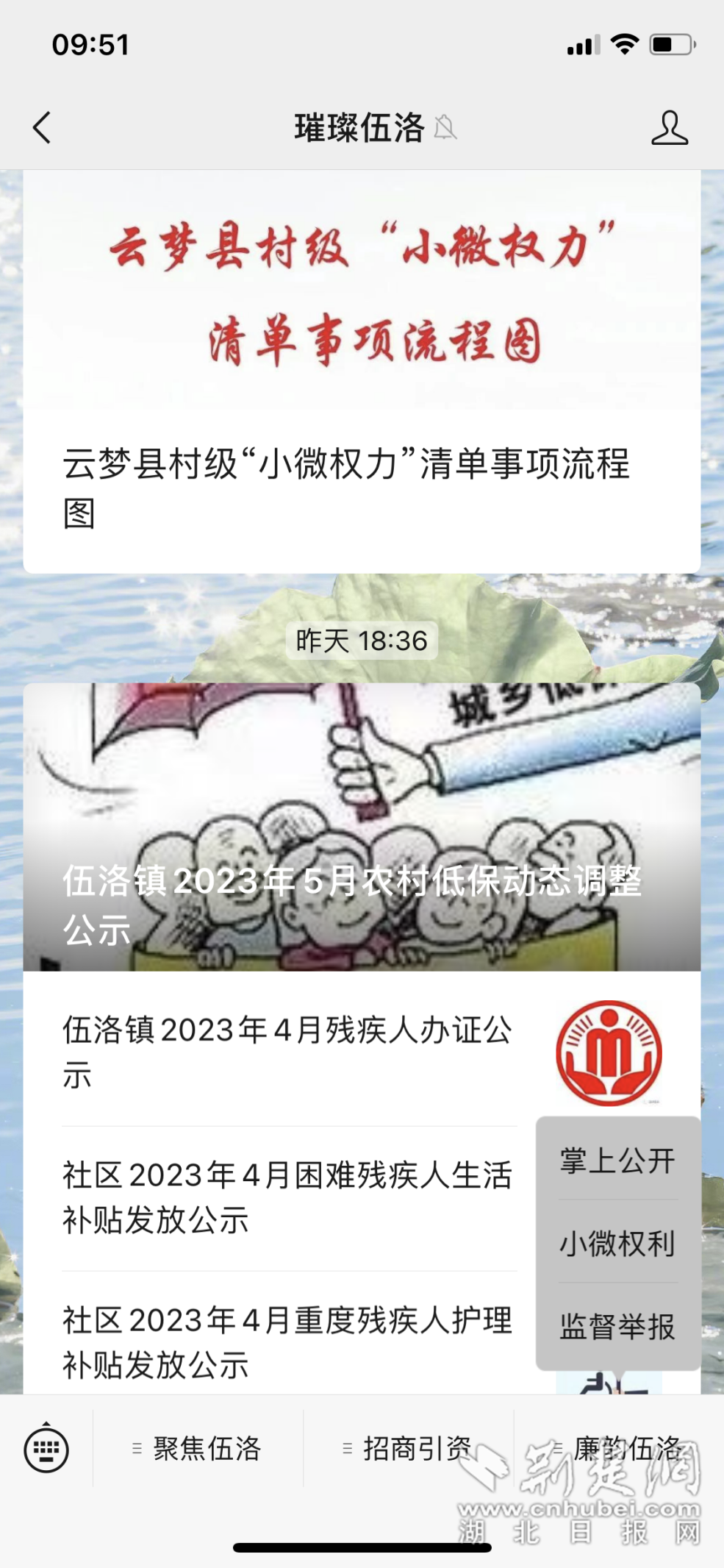
Task: Open the 云梦县村级"小微权力"清单事项流程图 article
Action: pos(345,485)
